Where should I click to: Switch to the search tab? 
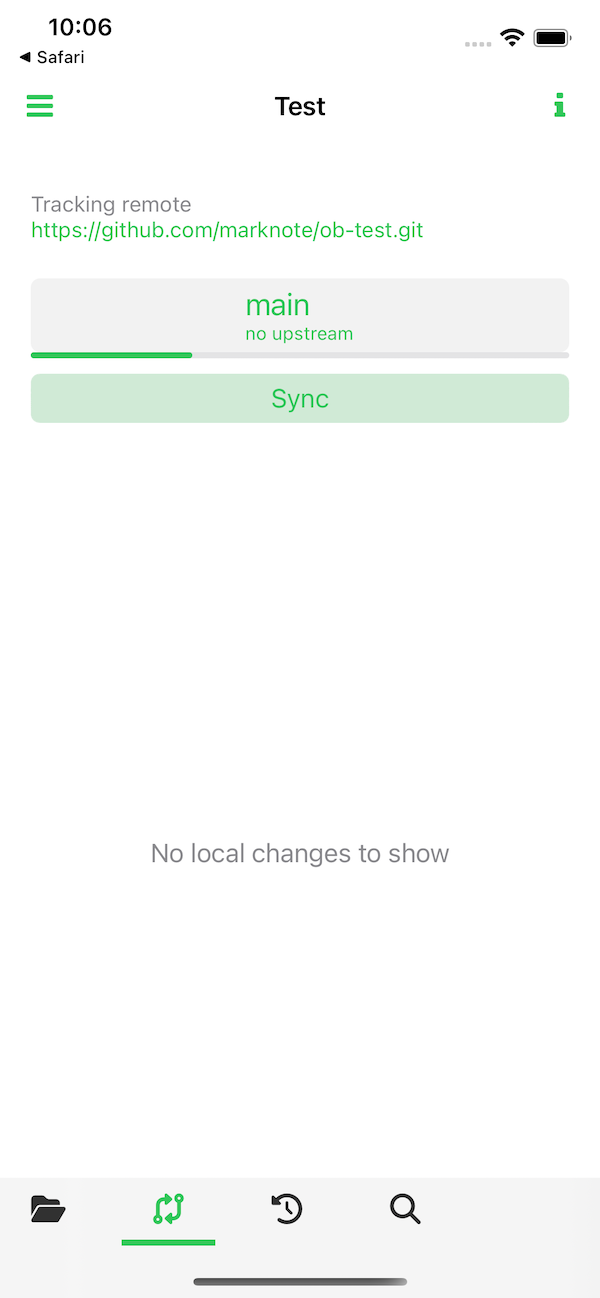(x=405, y=1209)
